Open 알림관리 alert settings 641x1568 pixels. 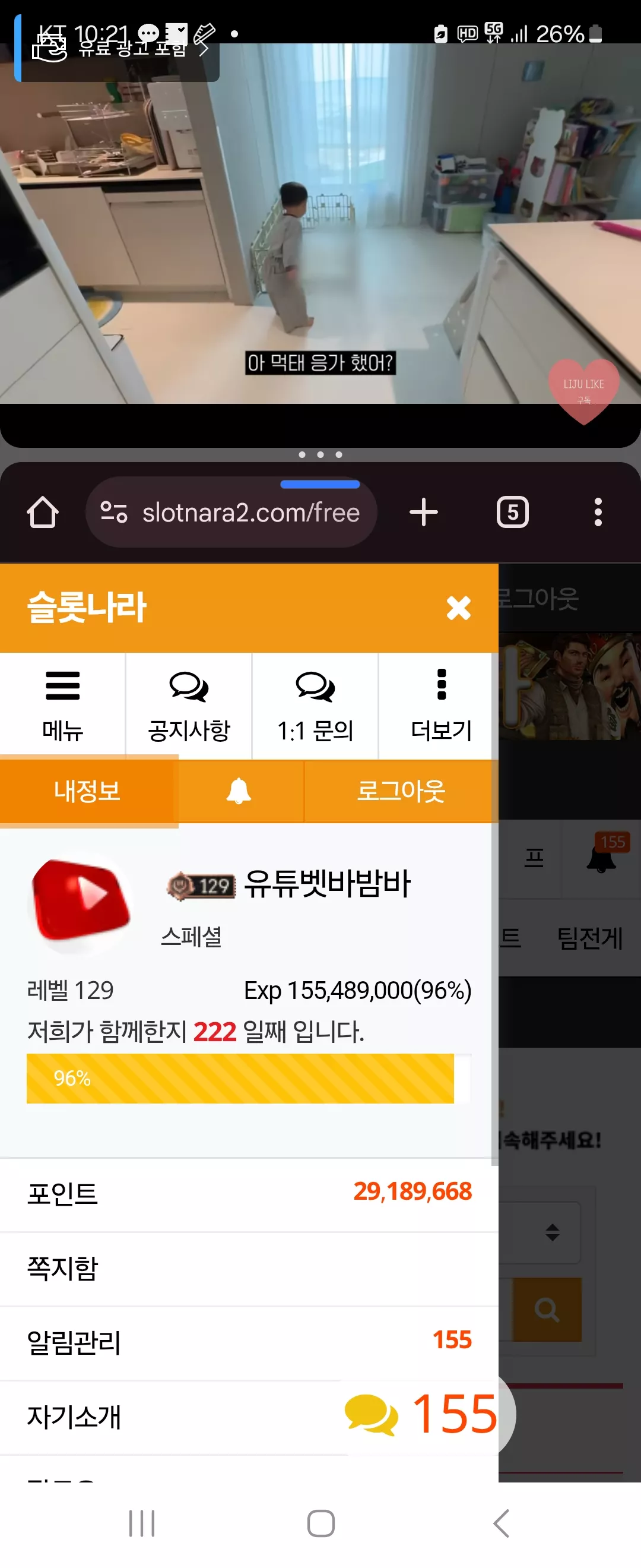click(249, 1343)
